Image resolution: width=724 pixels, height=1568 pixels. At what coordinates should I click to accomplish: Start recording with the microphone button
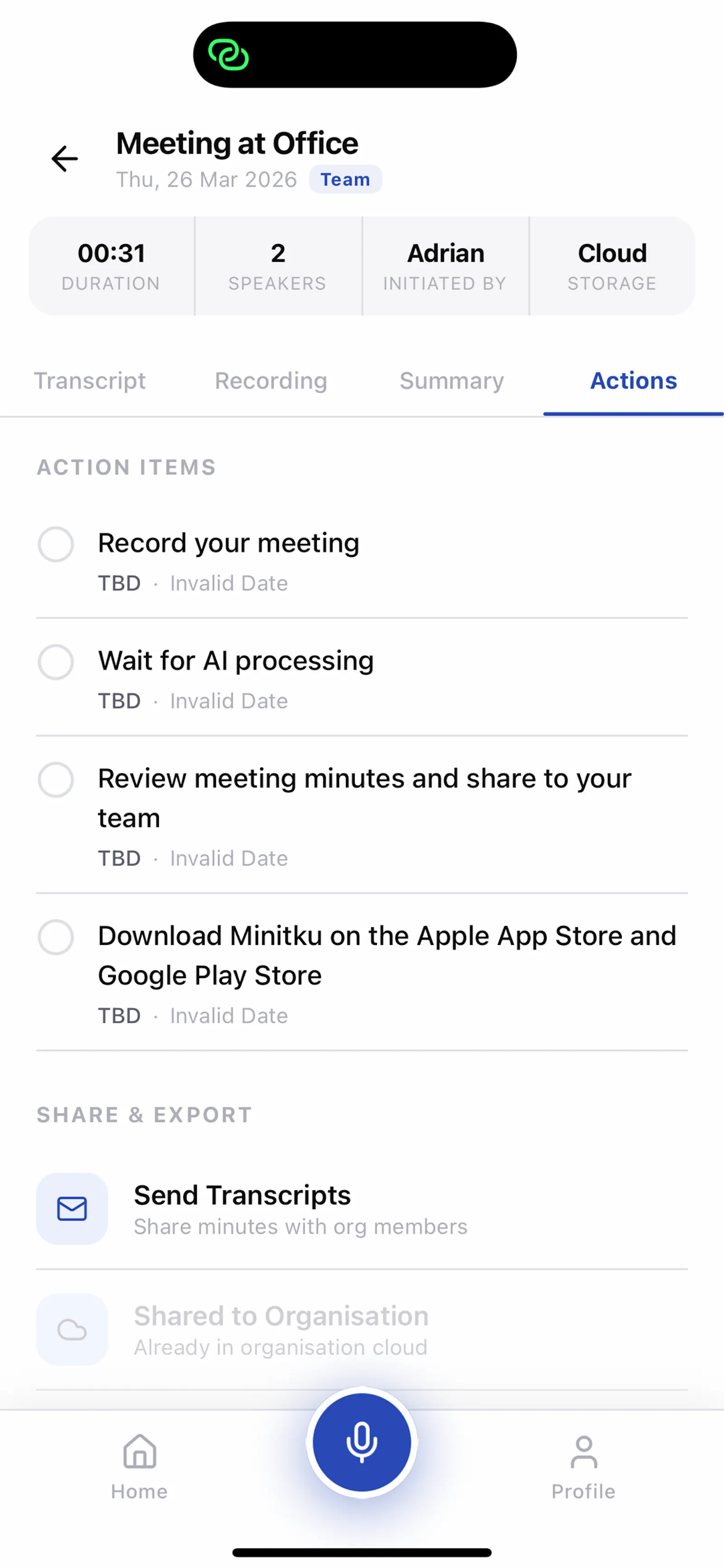pos(362,1443)
